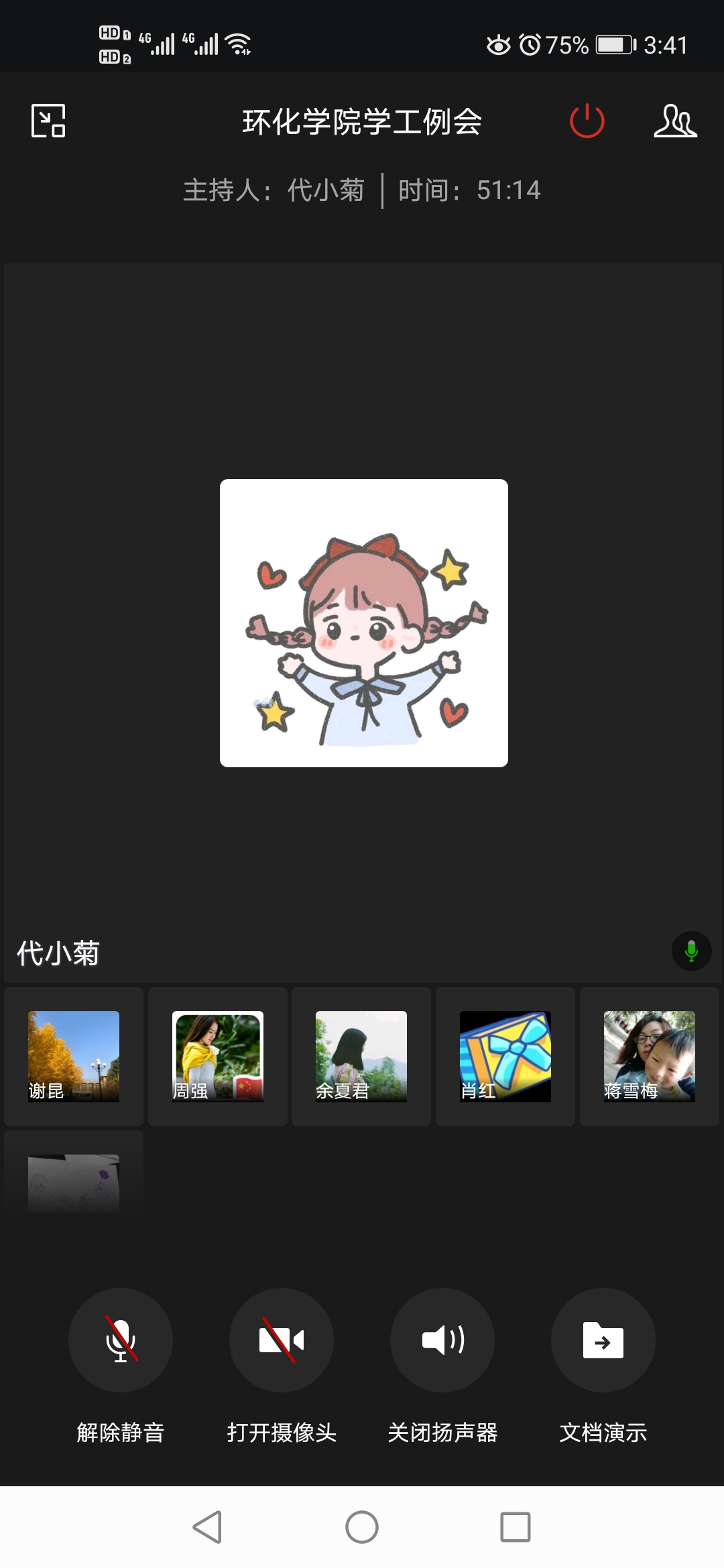Select participant tile 谢昆
Image resolution: width=724 pixels, height=1568 pixels.
(x=74, y=1056)
